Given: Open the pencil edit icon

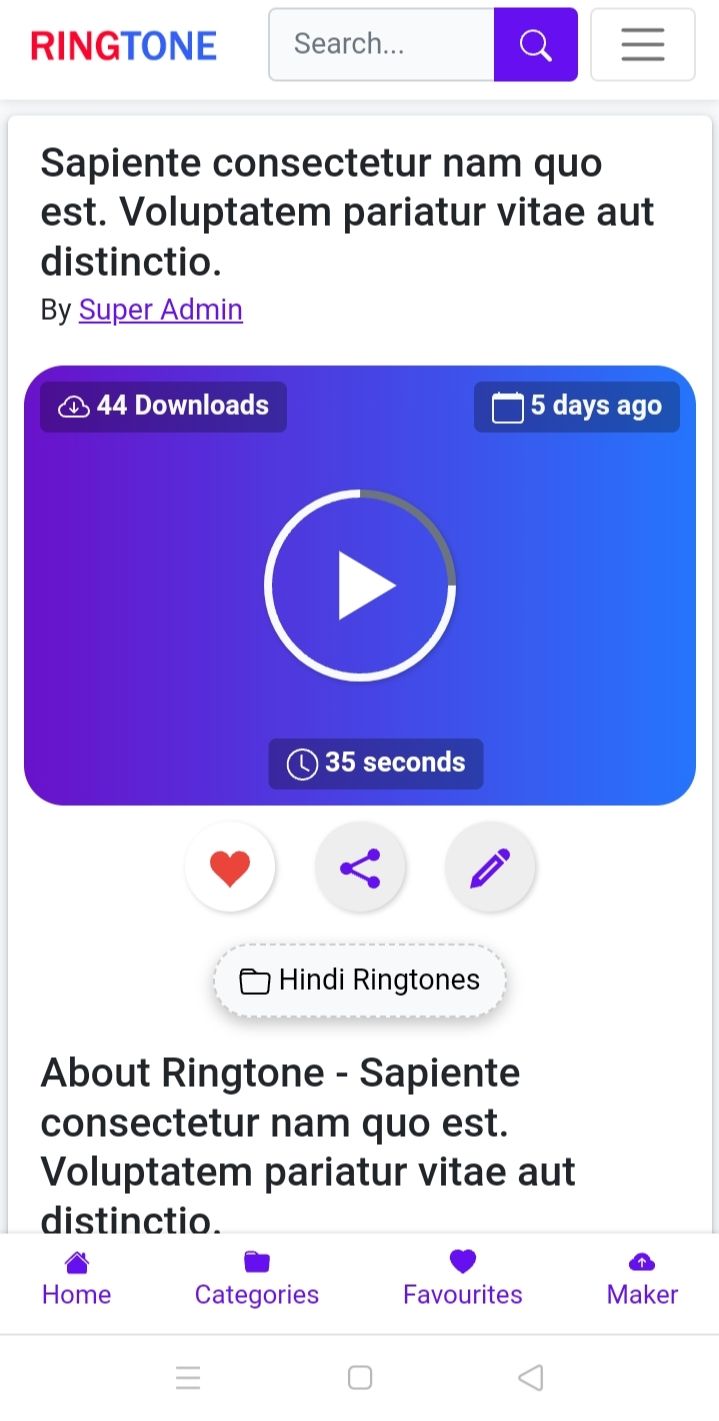Looking at the screenshot, I should click(x=490, y=867).
